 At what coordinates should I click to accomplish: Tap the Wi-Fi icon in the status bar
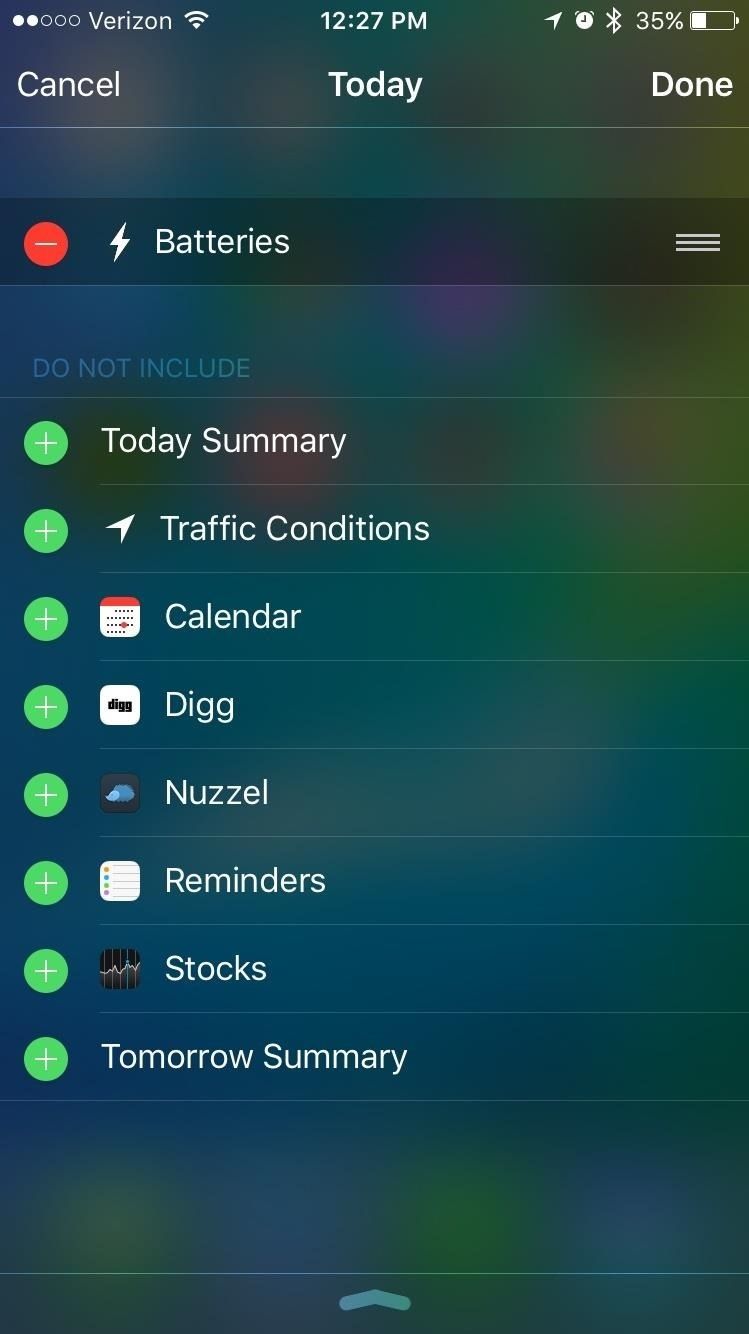pyautogui.click(x=196, y=20)
